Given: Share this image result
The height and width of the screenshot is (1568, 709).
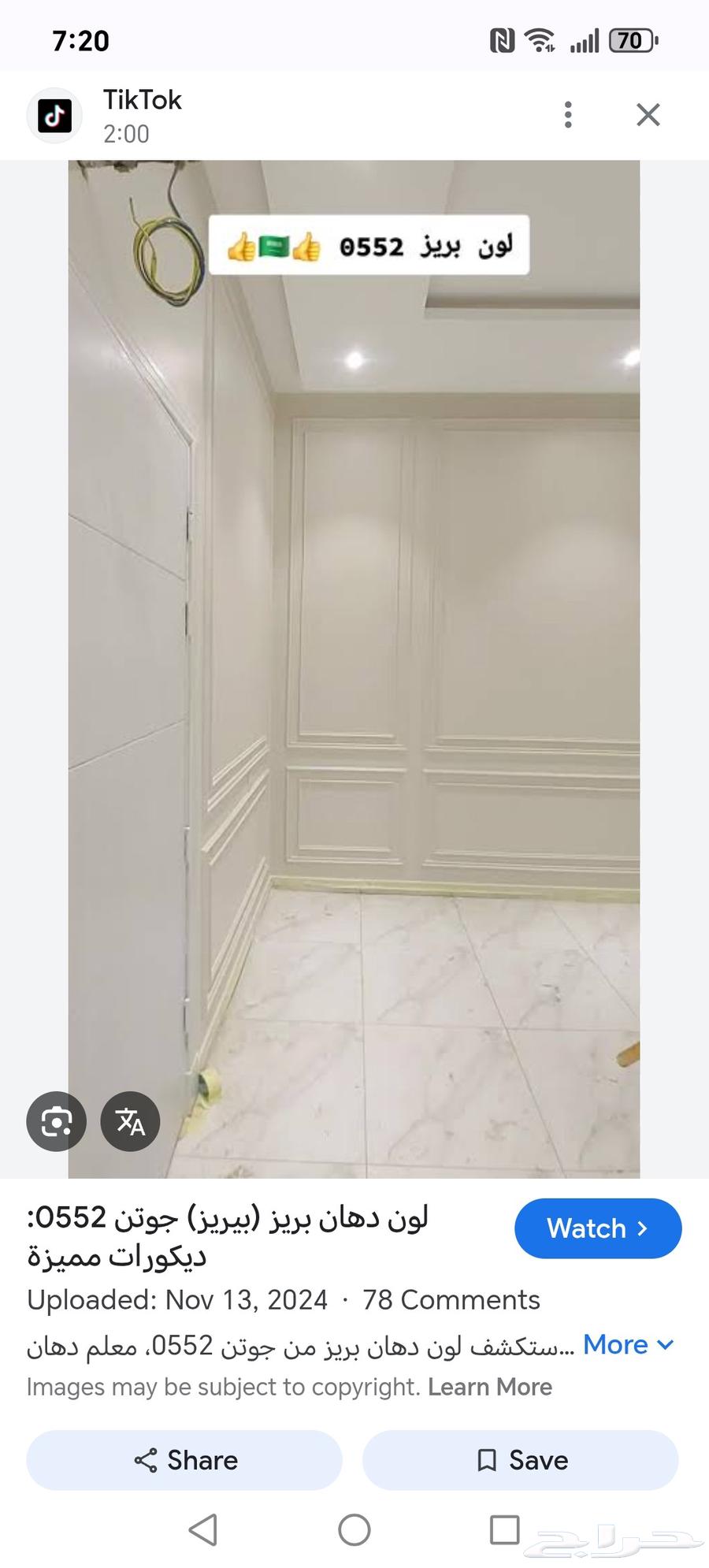Looking at the screenshot, I should tap(184, 1460).
